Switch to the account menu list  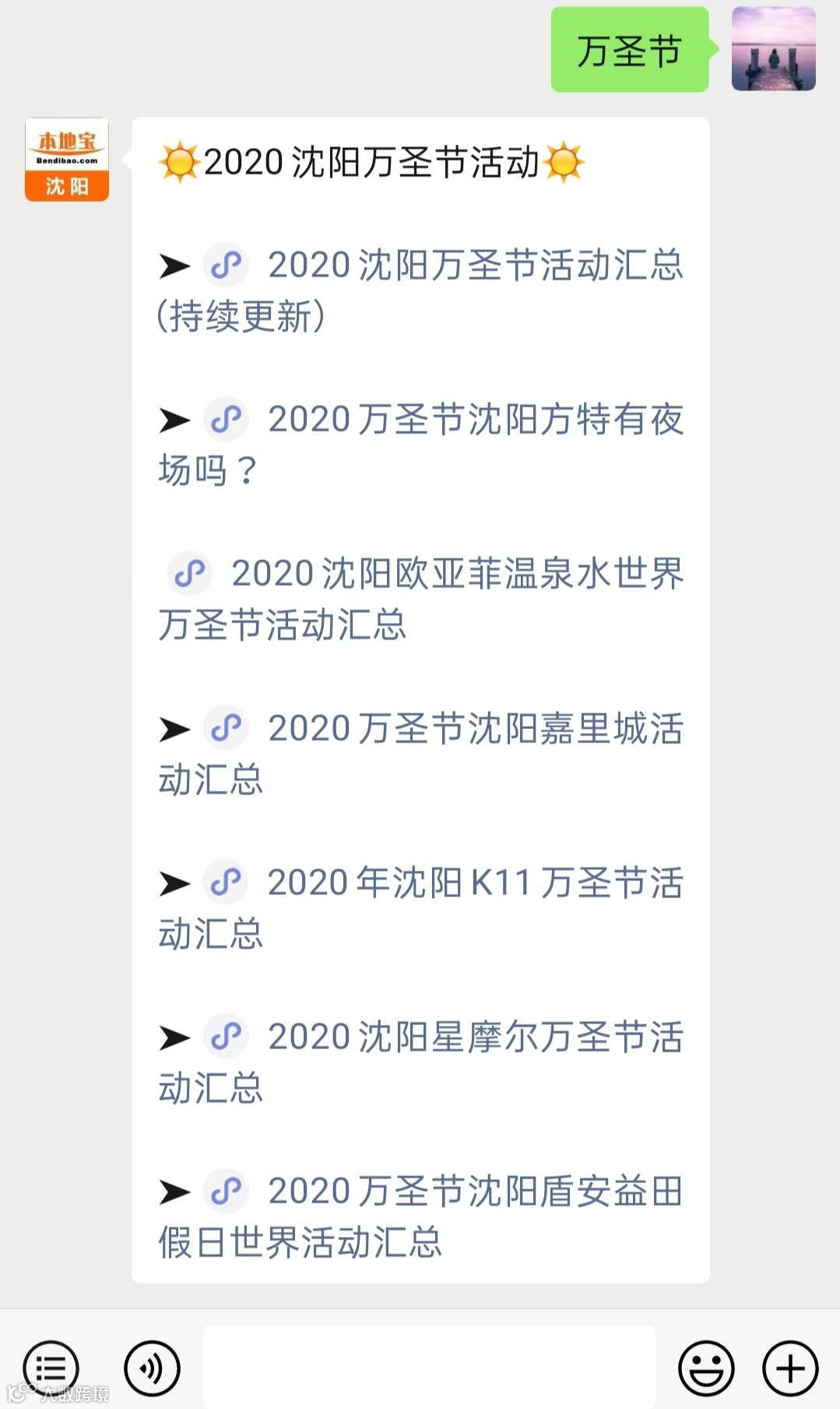[x=51, y=1368]
